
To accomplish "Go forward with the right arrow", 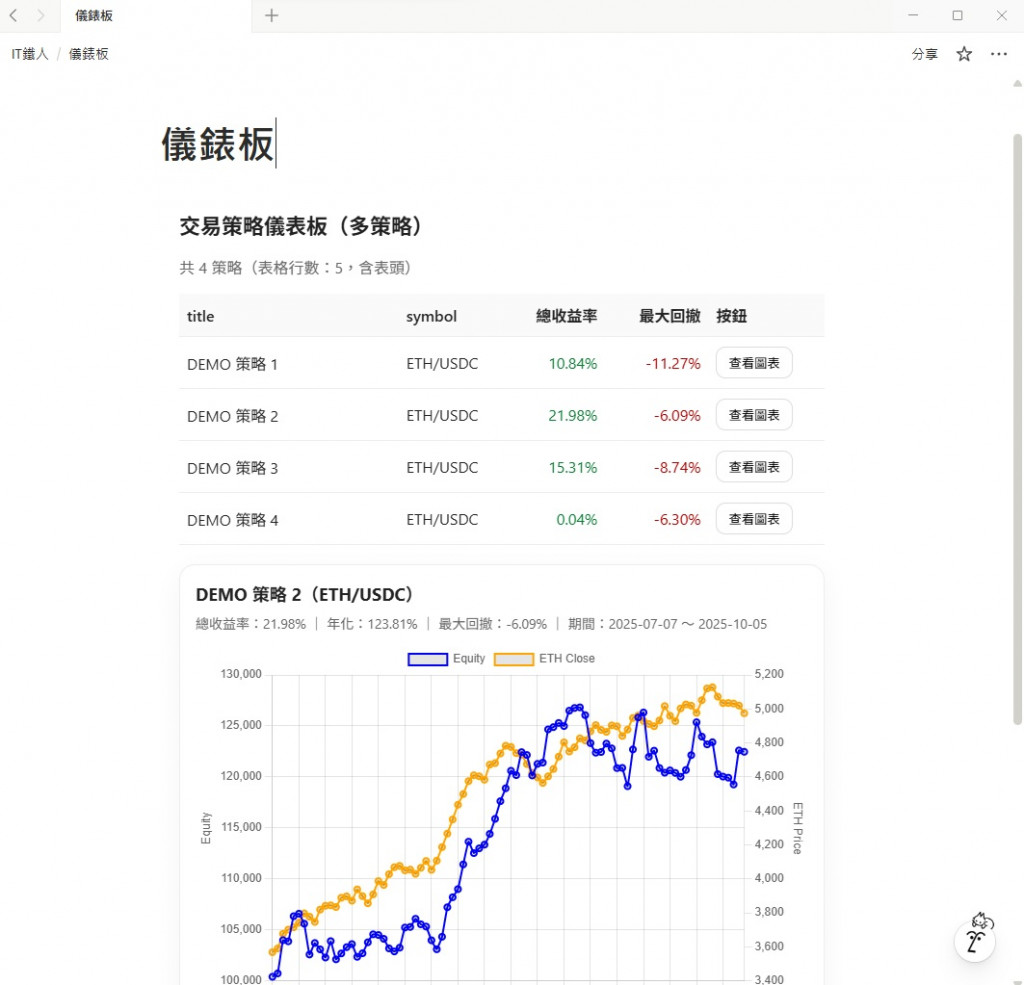I will (x=40, y=15).
